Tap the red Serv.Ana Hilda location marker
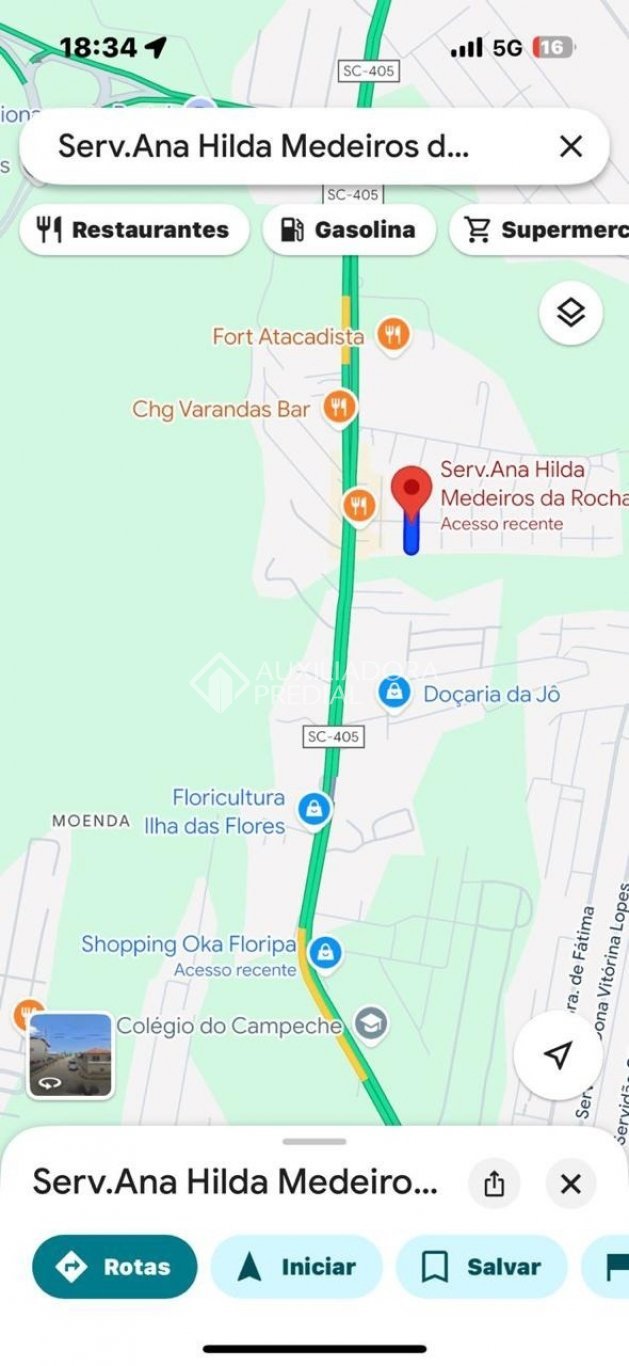Screen dimensions: 629x1366 pyautogui.click(x=411, y=491)
